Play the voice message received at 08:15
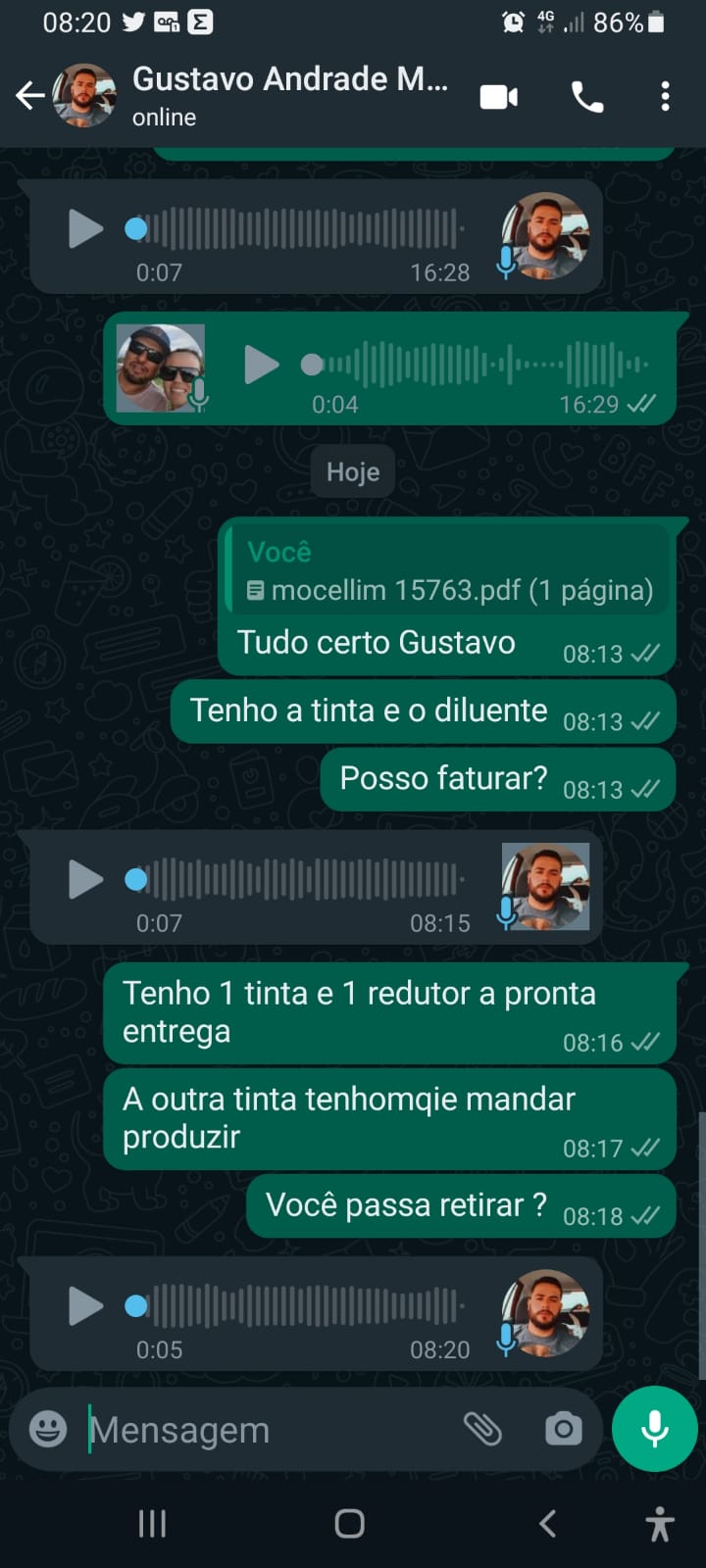Image resolution: width=706 pixels, height=1568 pixels. pos(85,879)
